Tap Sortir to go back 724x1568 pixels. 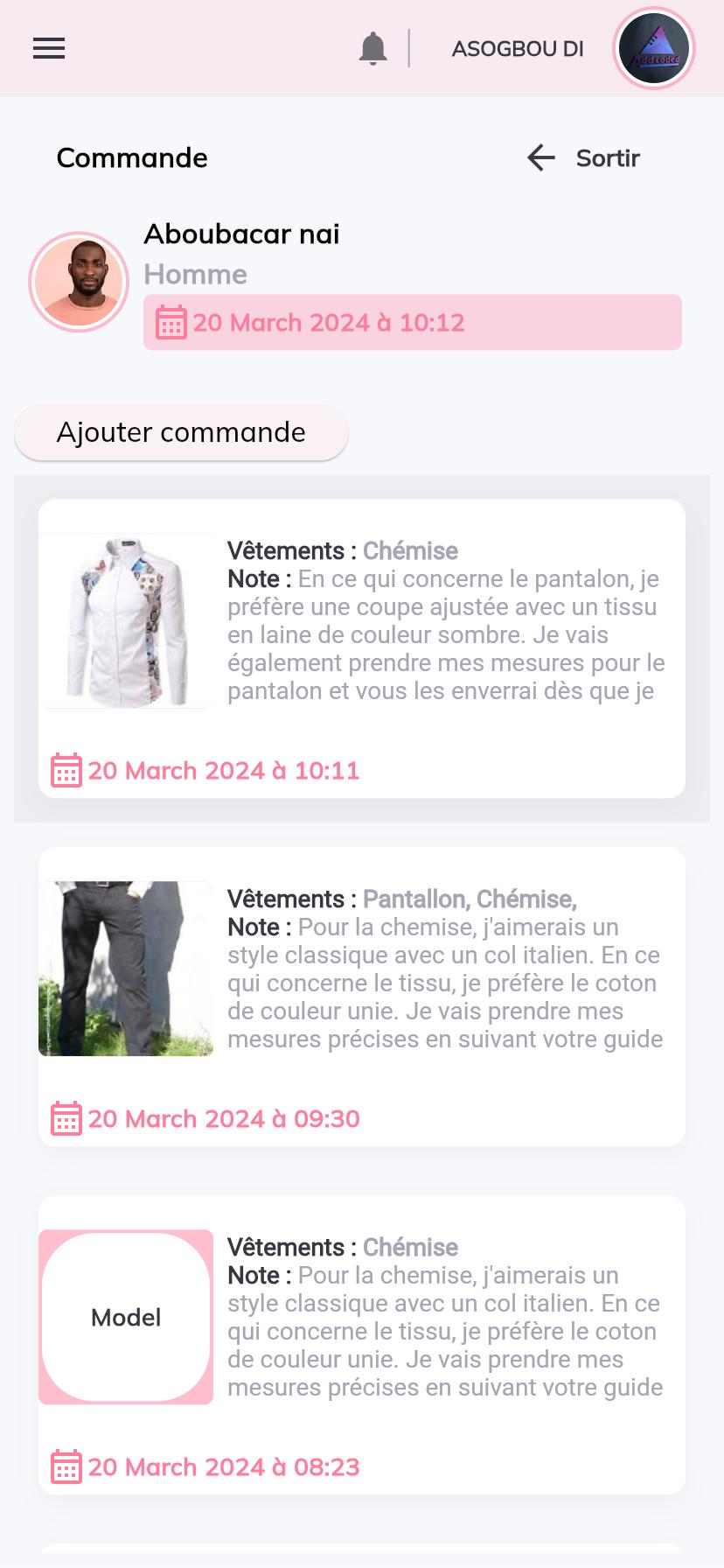tap(584, 157)
